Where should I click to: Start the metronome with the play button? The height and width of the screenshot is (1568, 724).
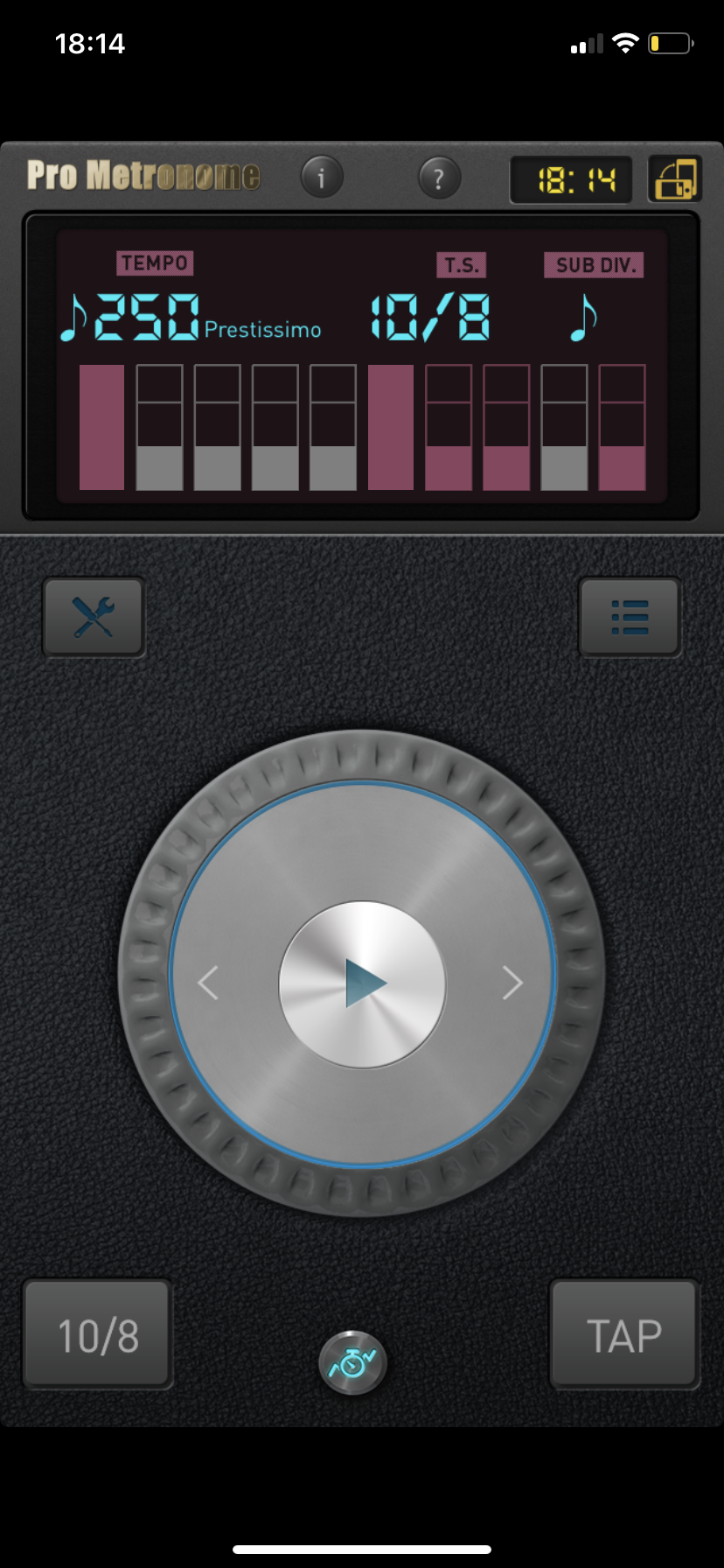362,983
